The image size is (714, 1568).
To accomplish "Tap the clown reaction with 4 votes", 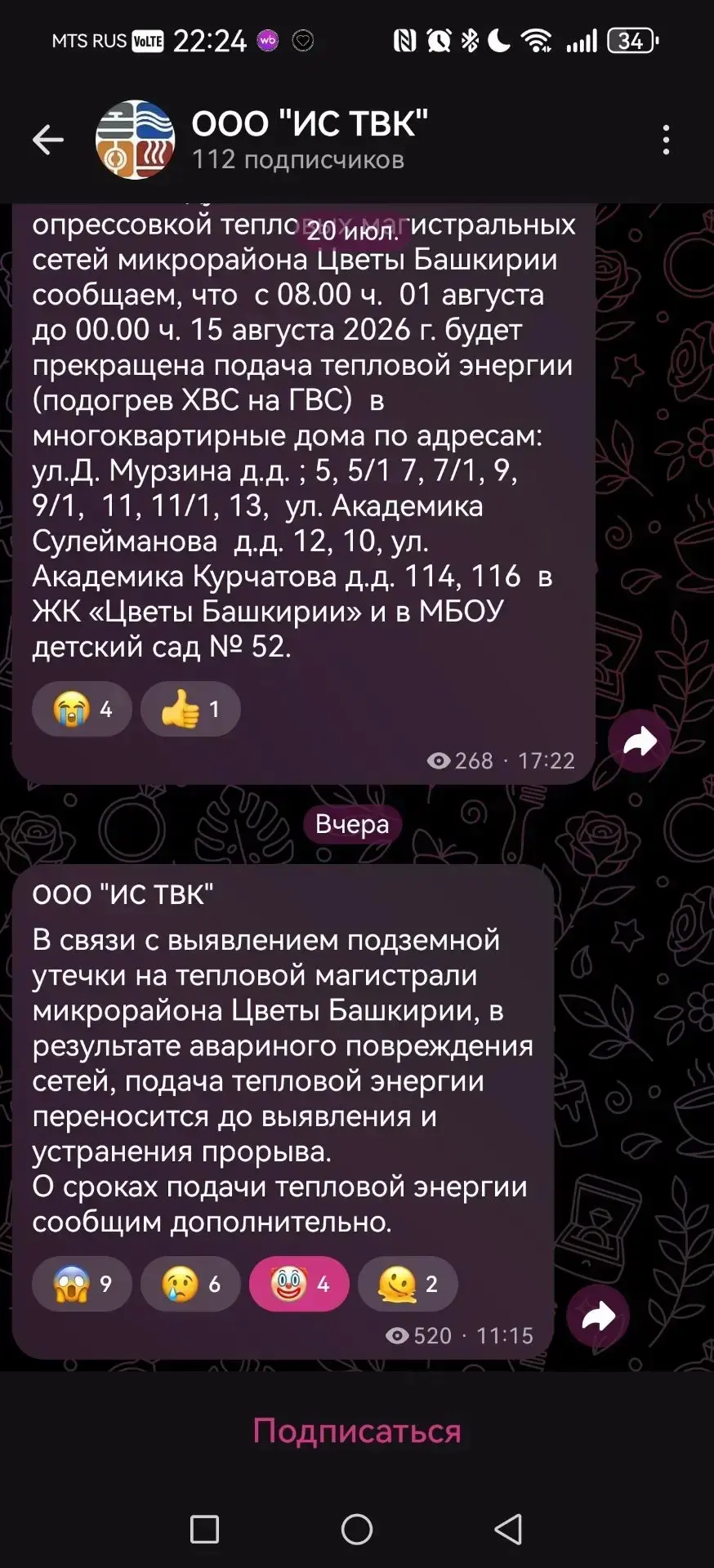I will coord(299,1284).
